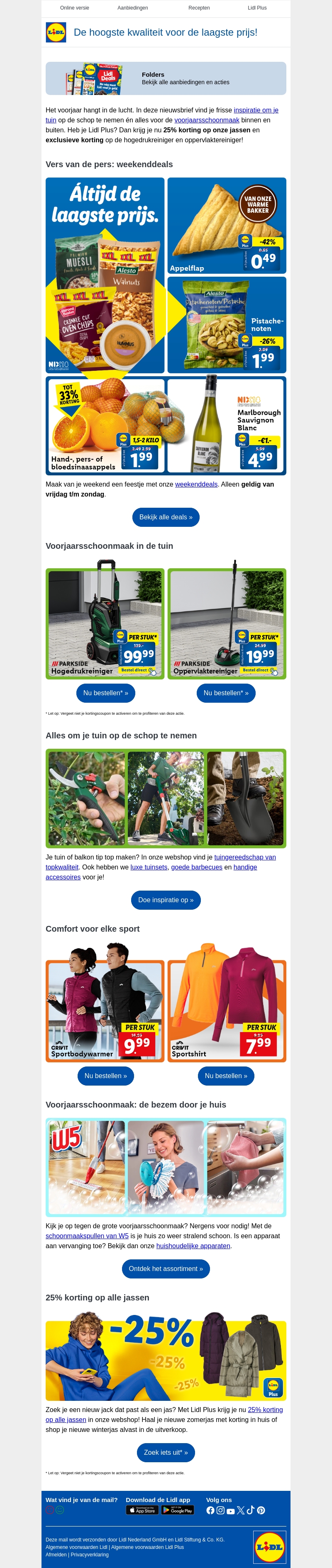The width and height of the screenshot is (332, 1568).
Task: Open the Recepten link
Action: 199,8
